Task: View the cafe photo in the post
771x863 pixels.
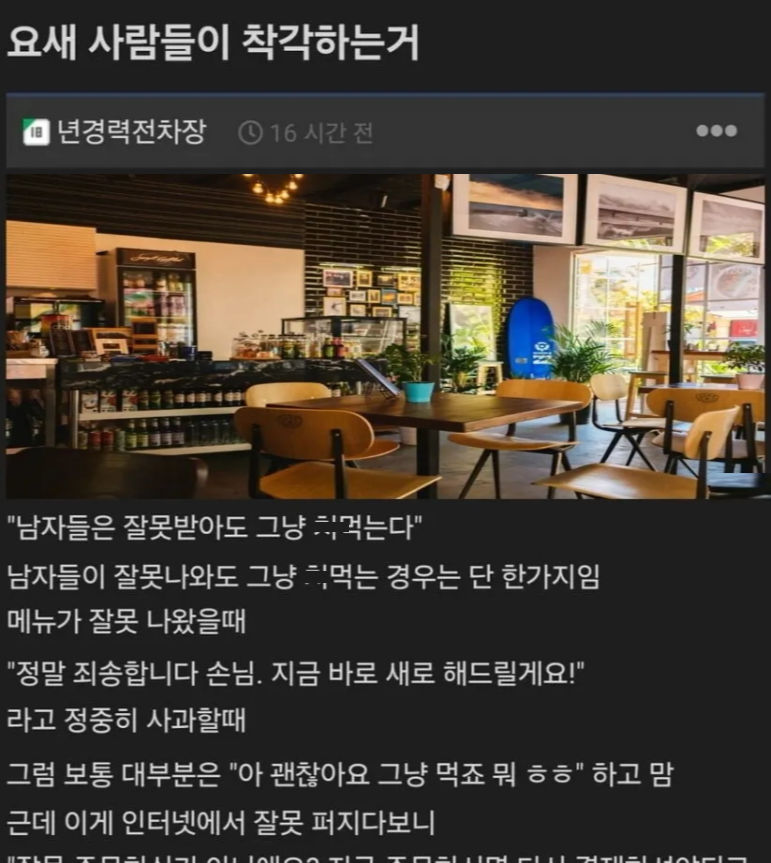Action: click(385, 336)
